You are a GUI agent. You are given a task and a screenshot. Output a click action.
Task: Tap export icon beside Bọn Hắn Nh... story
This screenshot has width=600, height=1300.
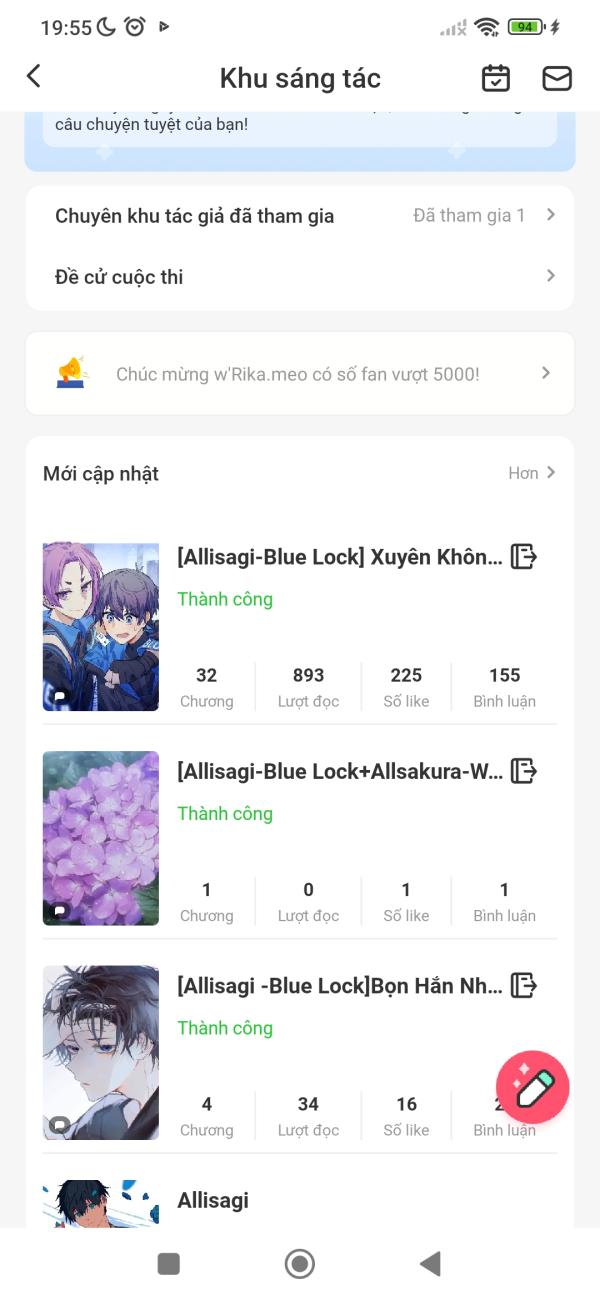524,985
